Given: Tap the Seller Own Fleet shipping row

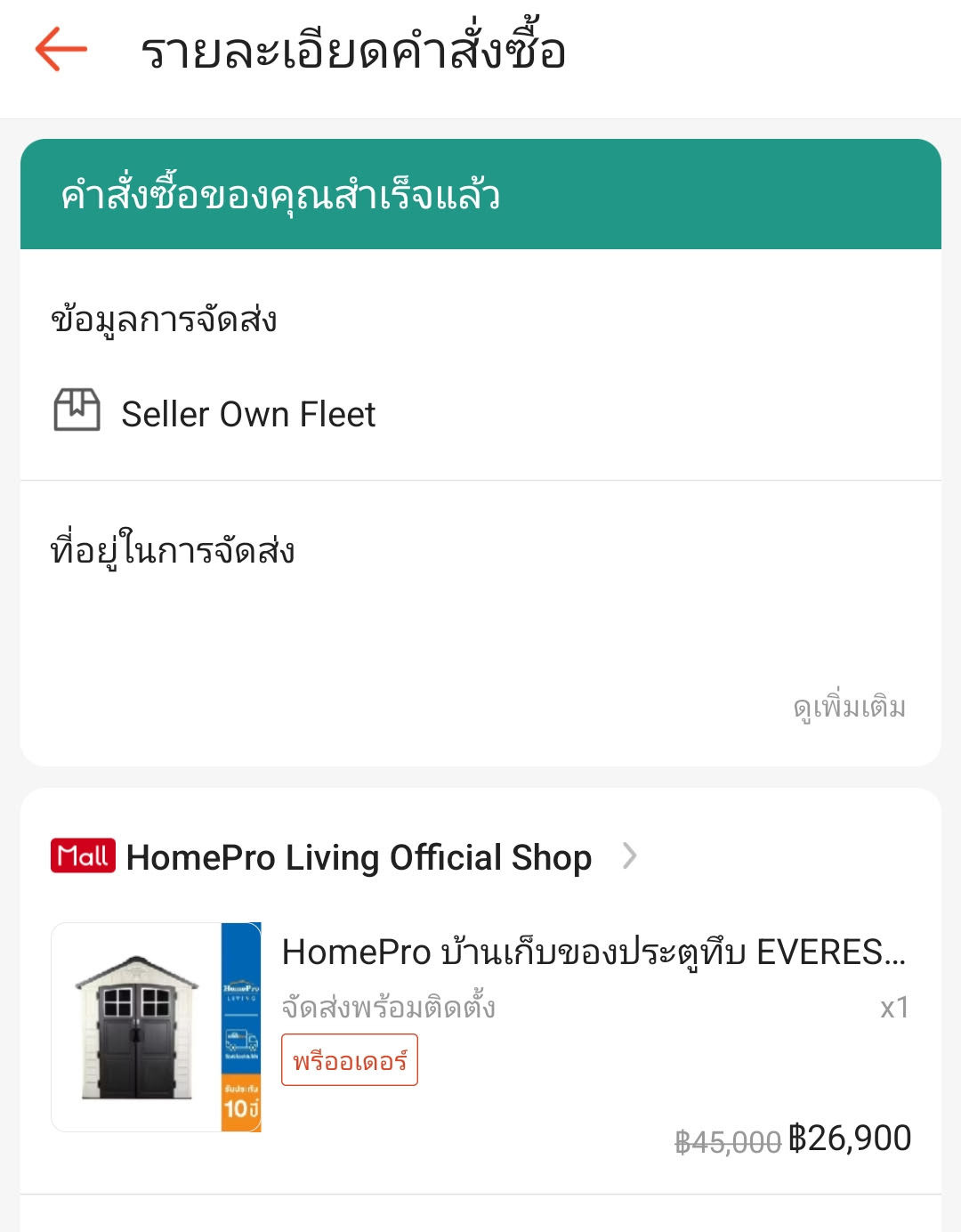Looking at the screenshot, I should [x=249, y=412].
